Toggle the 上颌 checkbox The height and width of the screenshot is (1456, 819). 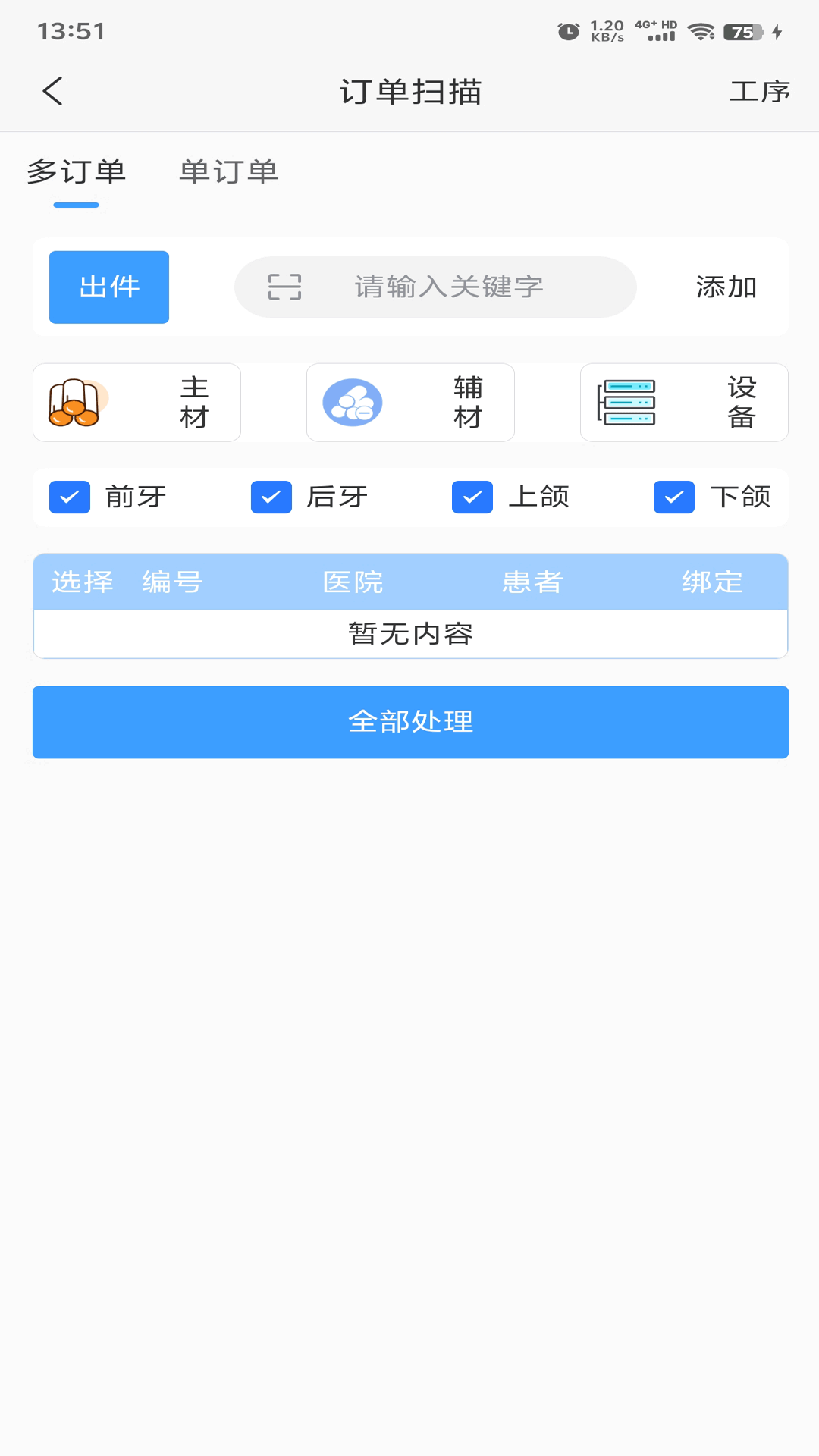click(x=472, y=497)
